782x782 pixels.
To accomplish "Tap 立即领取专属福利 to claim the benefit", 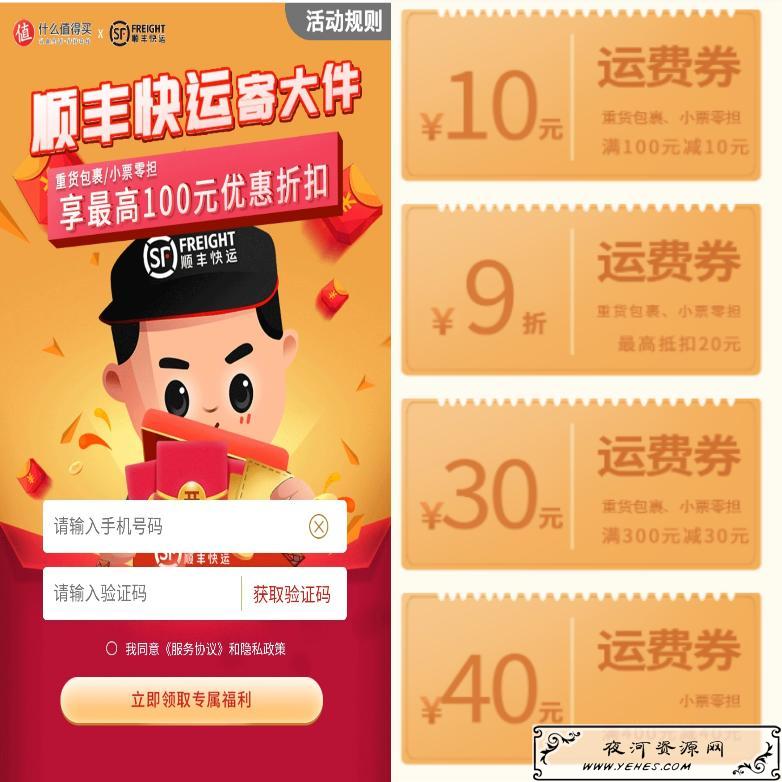I will point(191,700).
